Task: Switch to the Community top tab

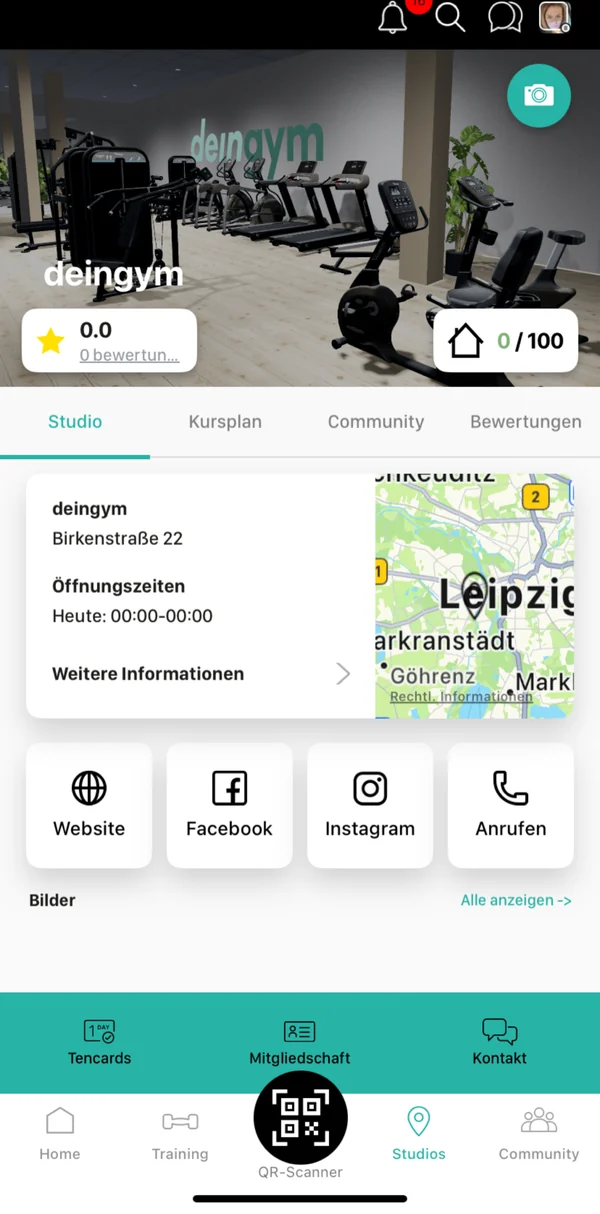Action: click(376, 422)
